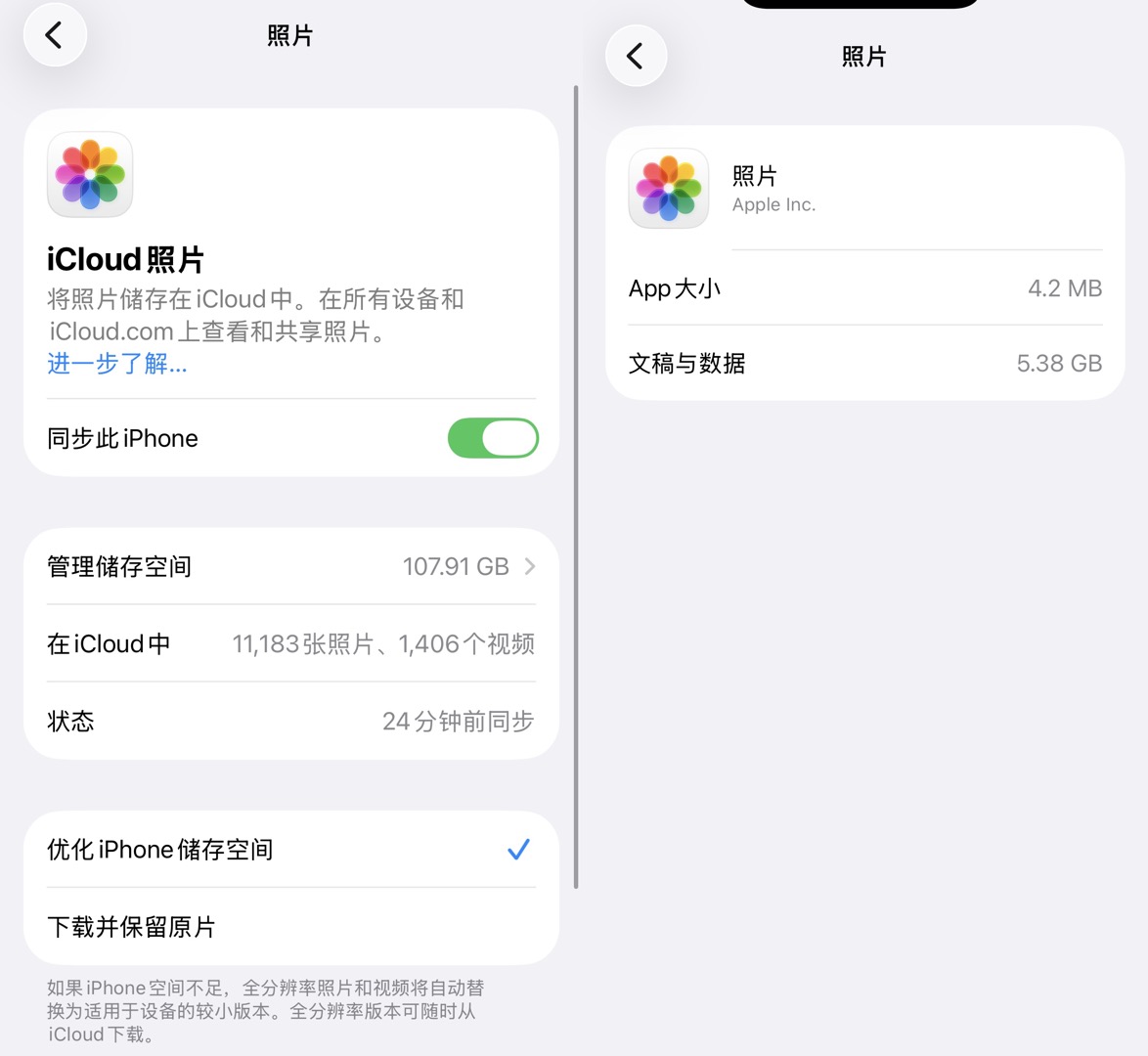
Task: Select 优化 iPhone 储存空间 option
Action: pos(290,849)
